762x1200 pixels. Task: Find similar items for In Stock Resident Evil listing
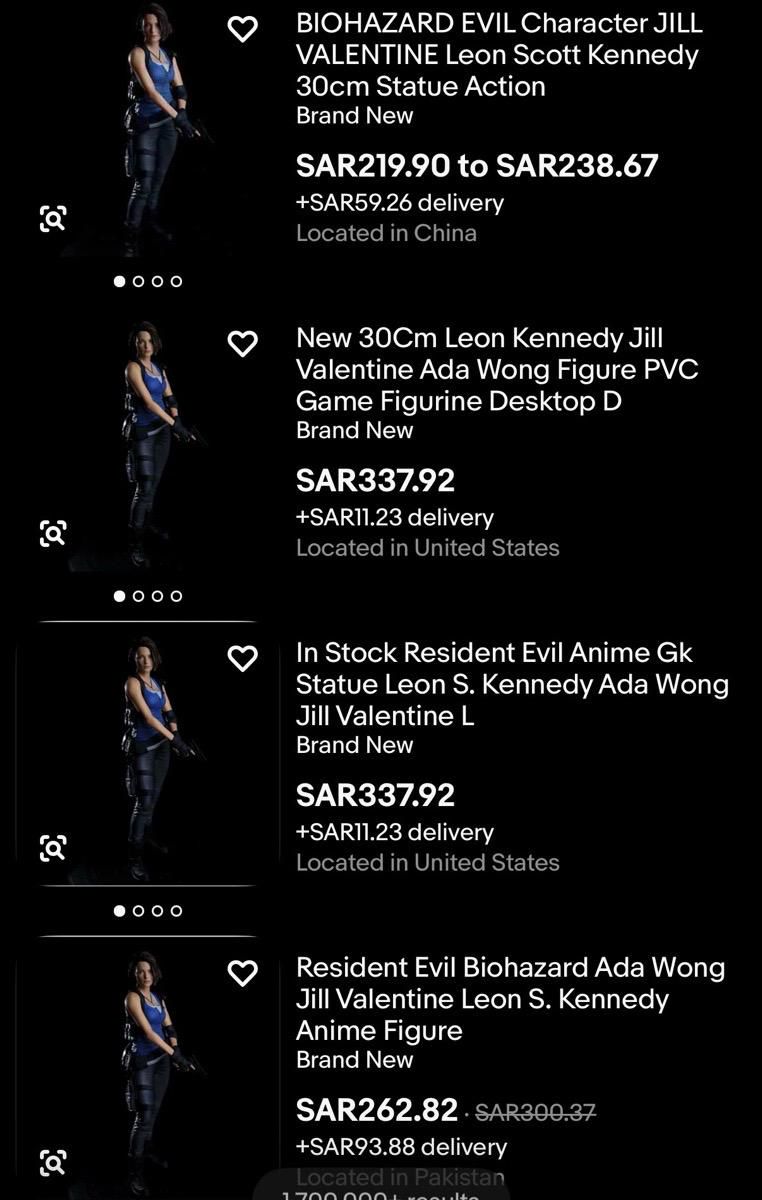pyautogui.click(x=53, y=848)
